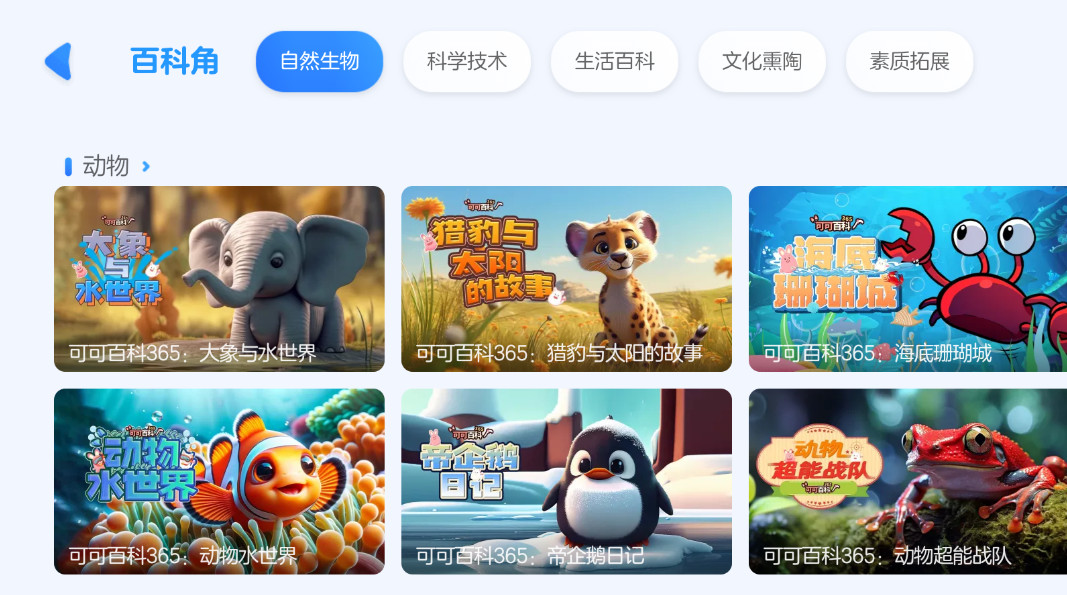Switch to the 素质拓展 tab
Image resolution: width=1067 pixels, height=595 pixels.
click(x=909, y=61)
